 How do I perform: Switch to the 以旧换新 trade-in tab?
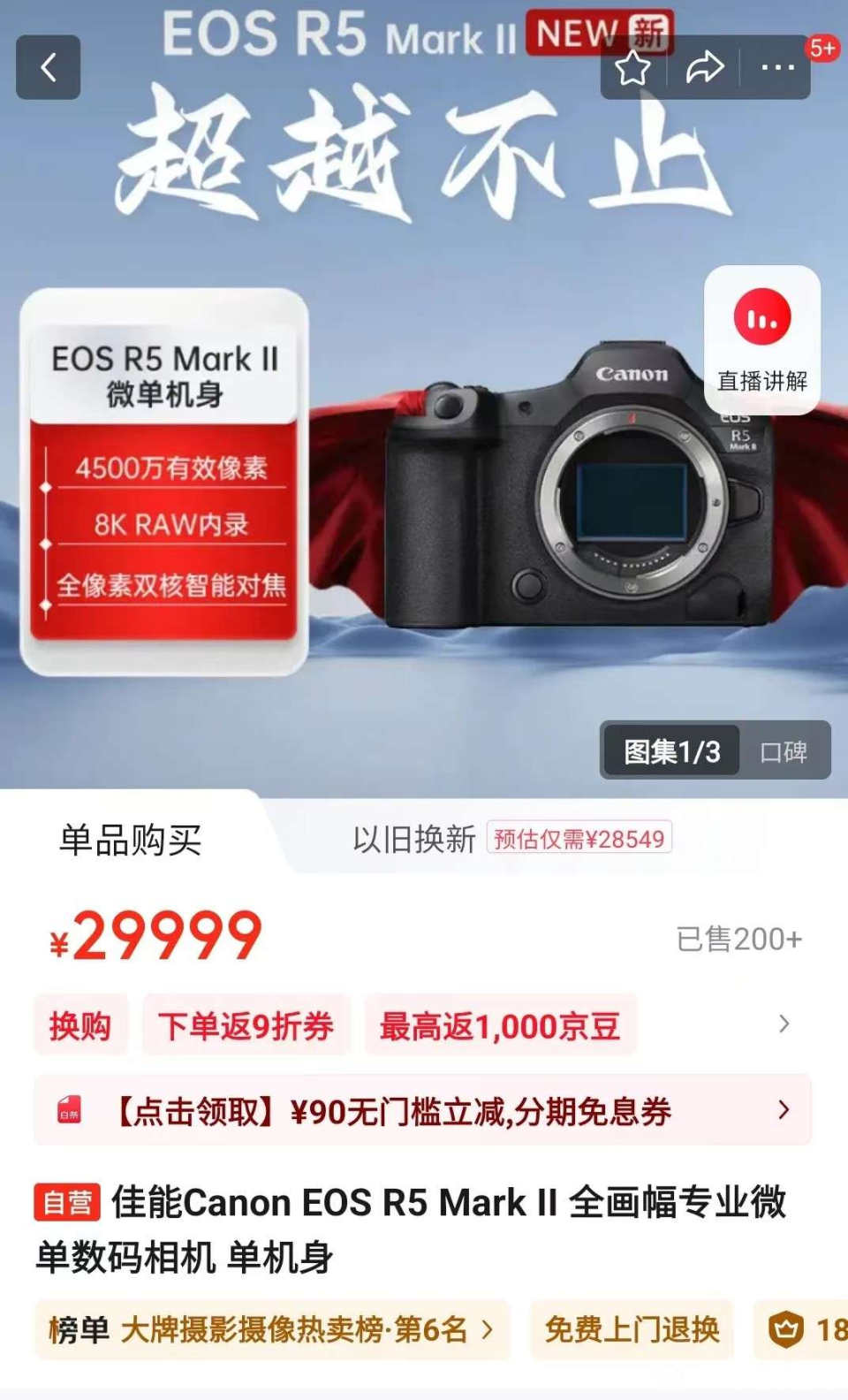pyautogui.click(x=414, y=839)
